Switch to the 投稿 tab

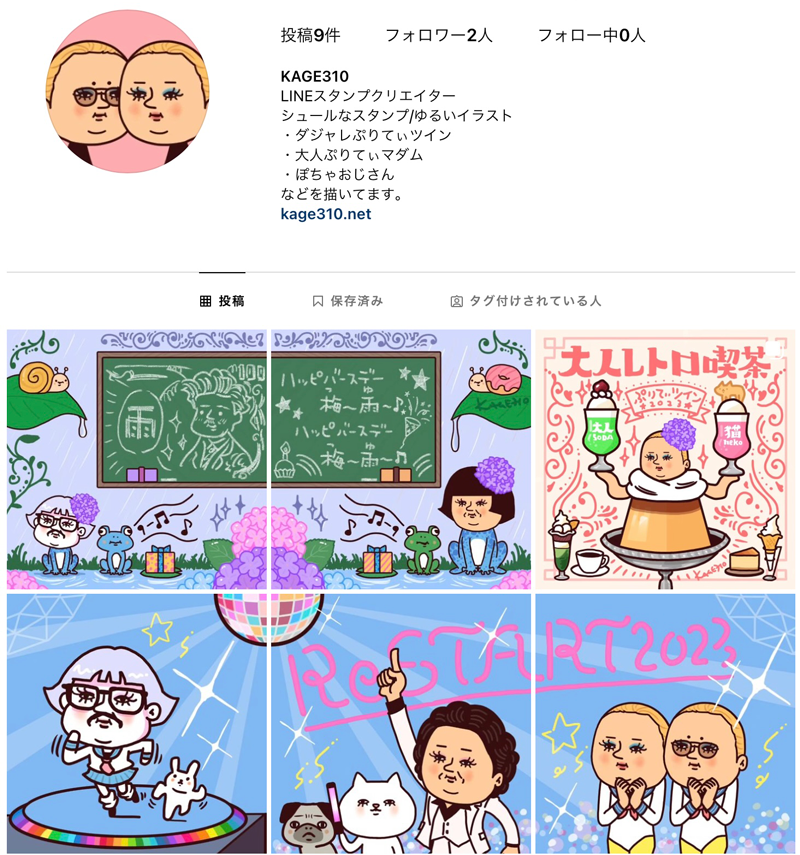tap(222, 300)
